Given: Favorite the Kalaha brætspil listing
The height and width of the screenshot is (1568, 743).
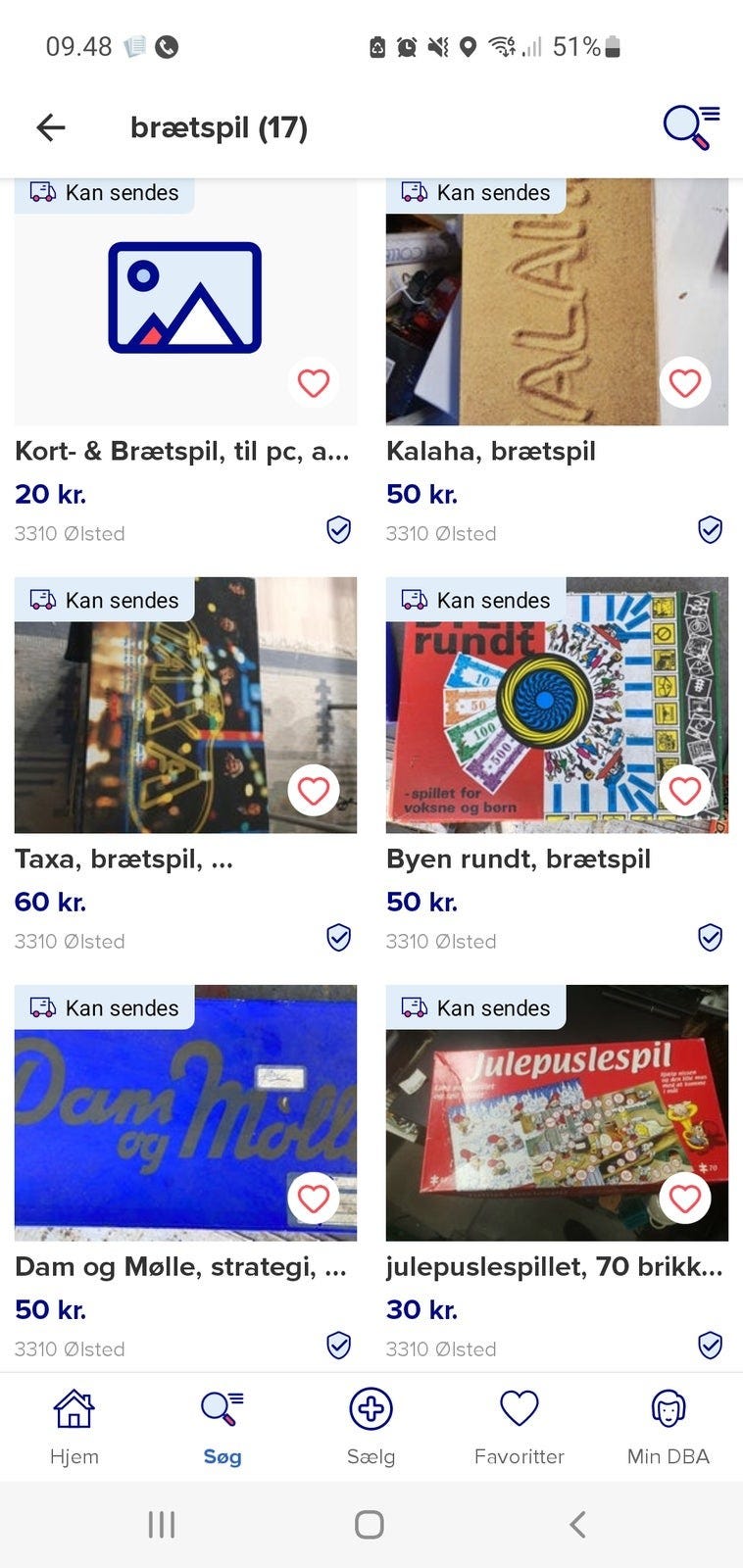Looking at the screenshot, I should (x=684, y=383).
